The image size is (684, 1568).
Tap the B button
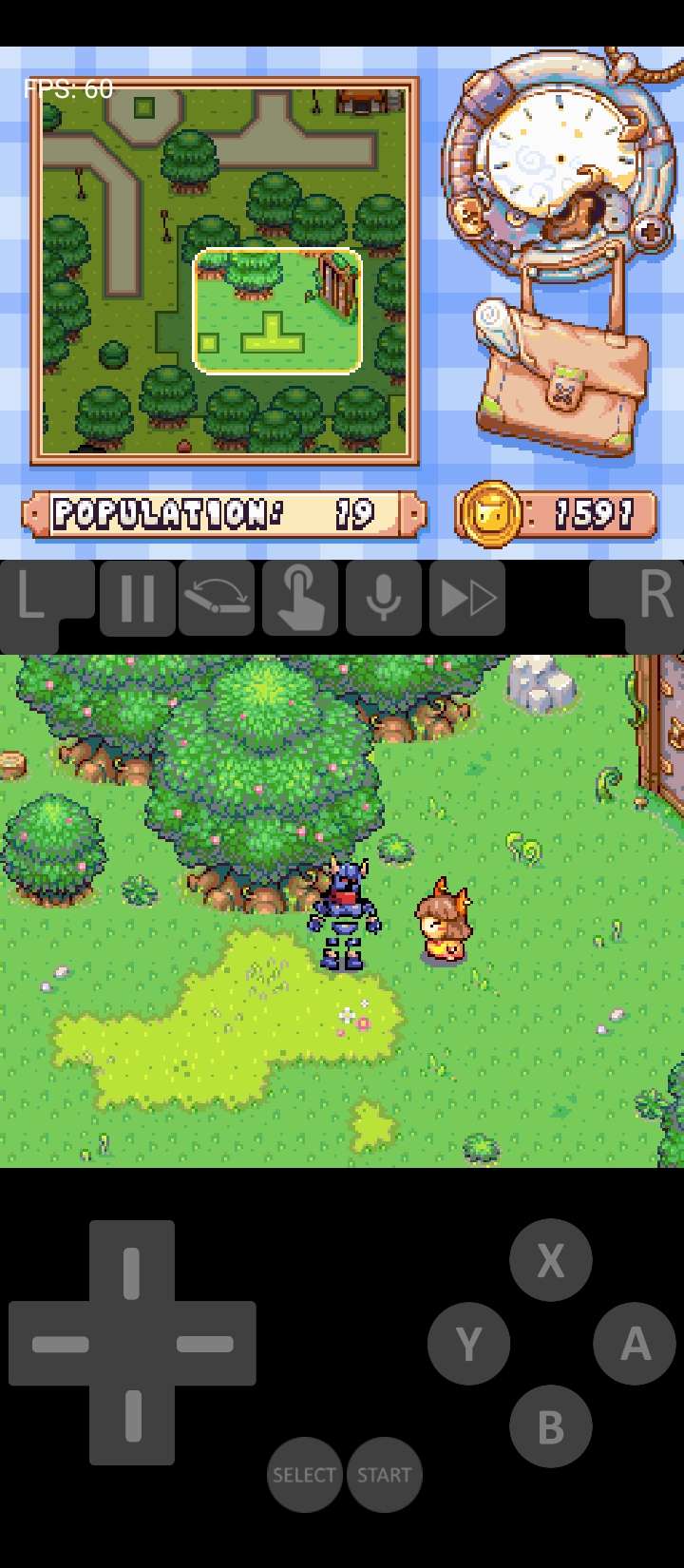(551, 1426)
